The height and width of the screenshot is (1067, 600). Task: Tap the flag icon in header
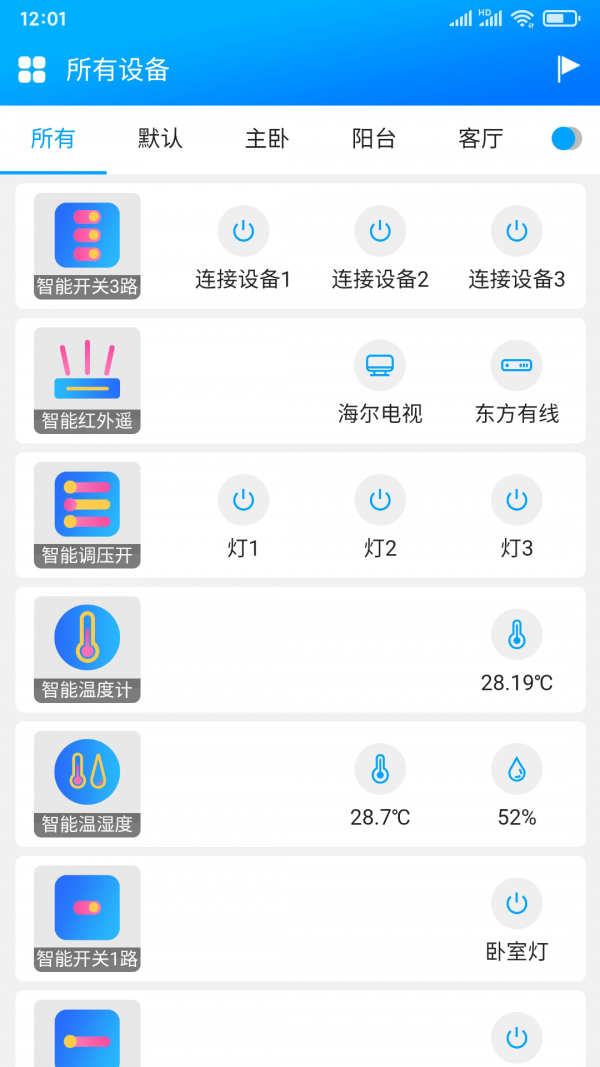click(x=568, y=68)
